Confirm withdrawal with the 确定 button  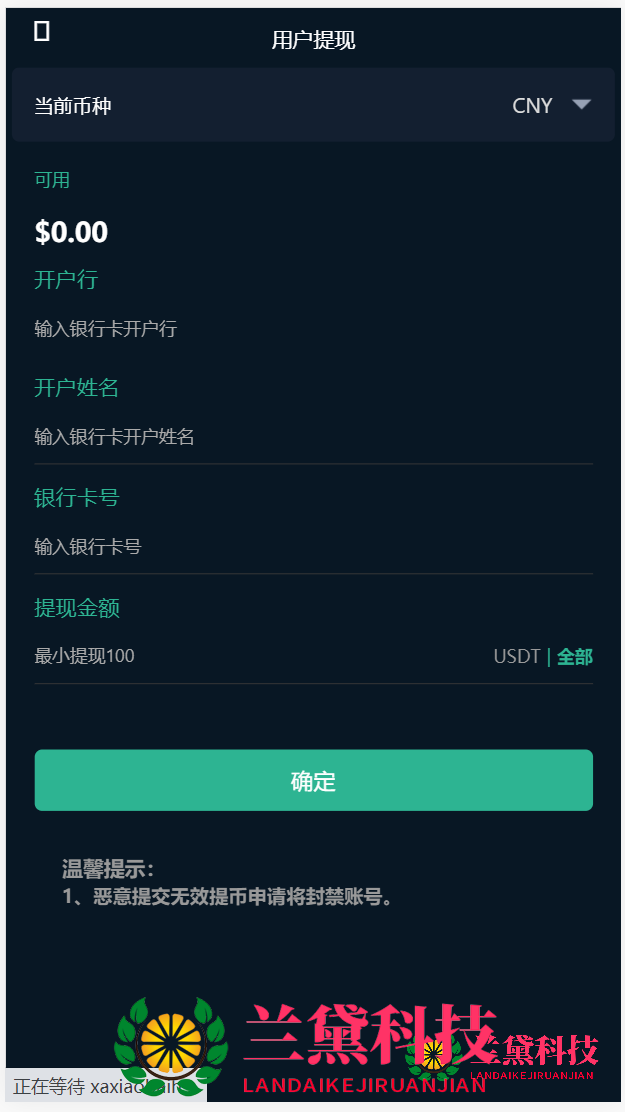tap(313, 780)
